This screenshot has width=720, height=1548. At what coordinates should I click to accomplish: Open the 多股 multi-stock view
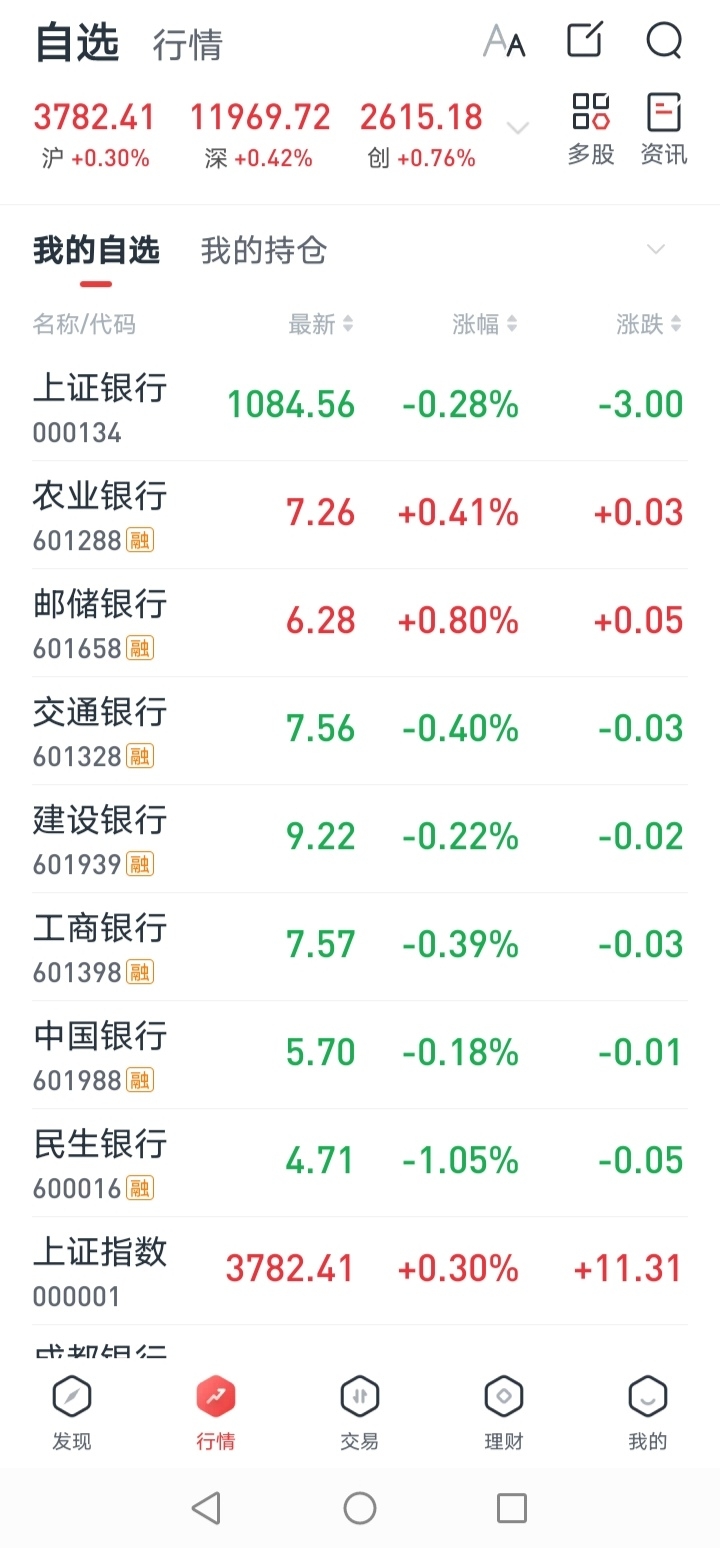pyautogui.click(x=591, y=129)
